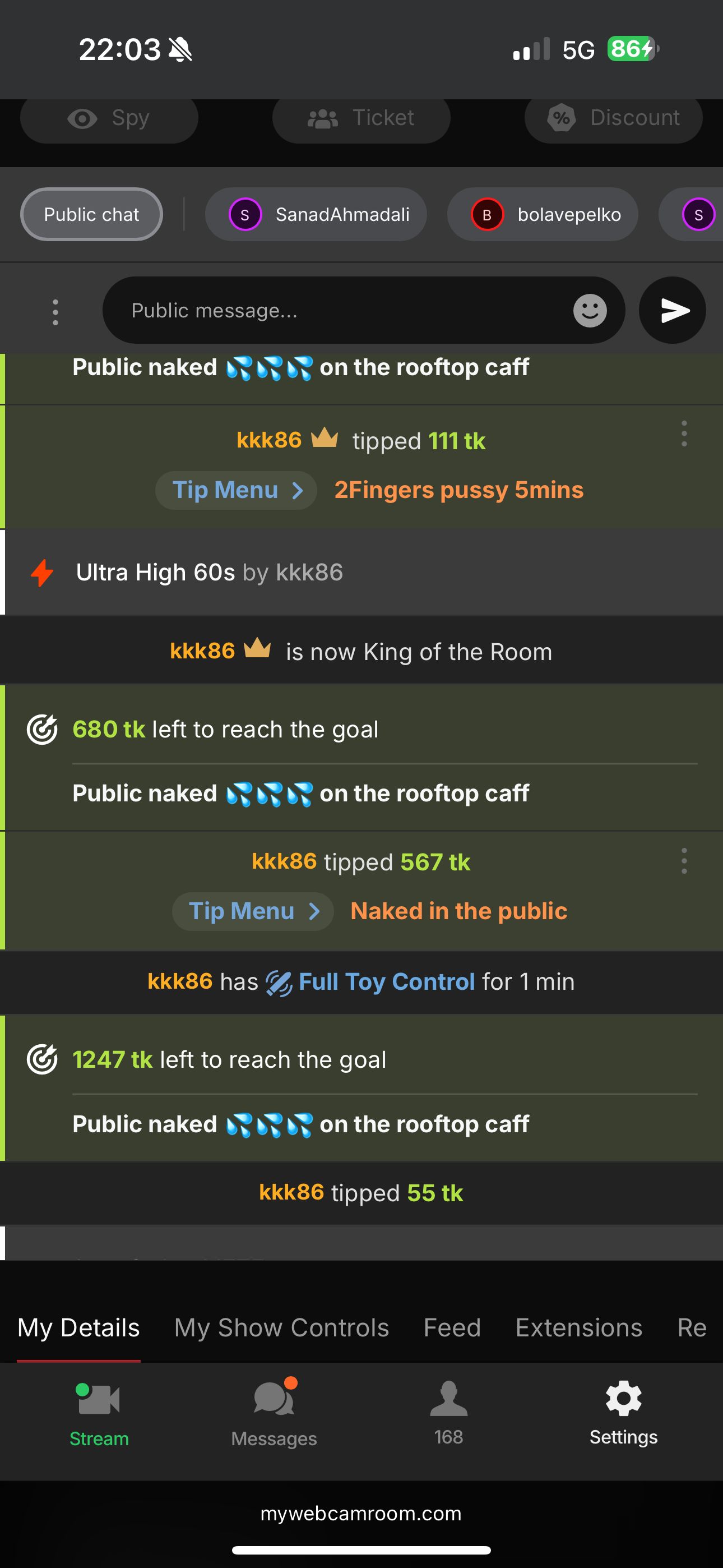Screen dimensions: 723x1568
Task: Open options for the 567 tk tip
Action: 684,861
